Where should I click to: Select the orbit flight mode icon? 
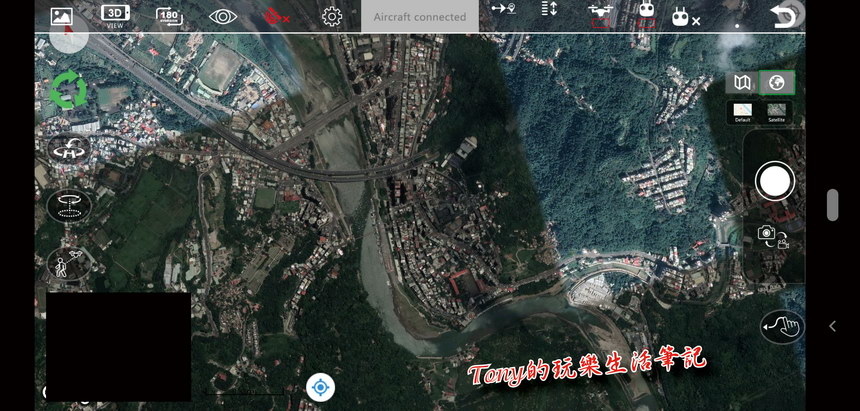point(69,150)
